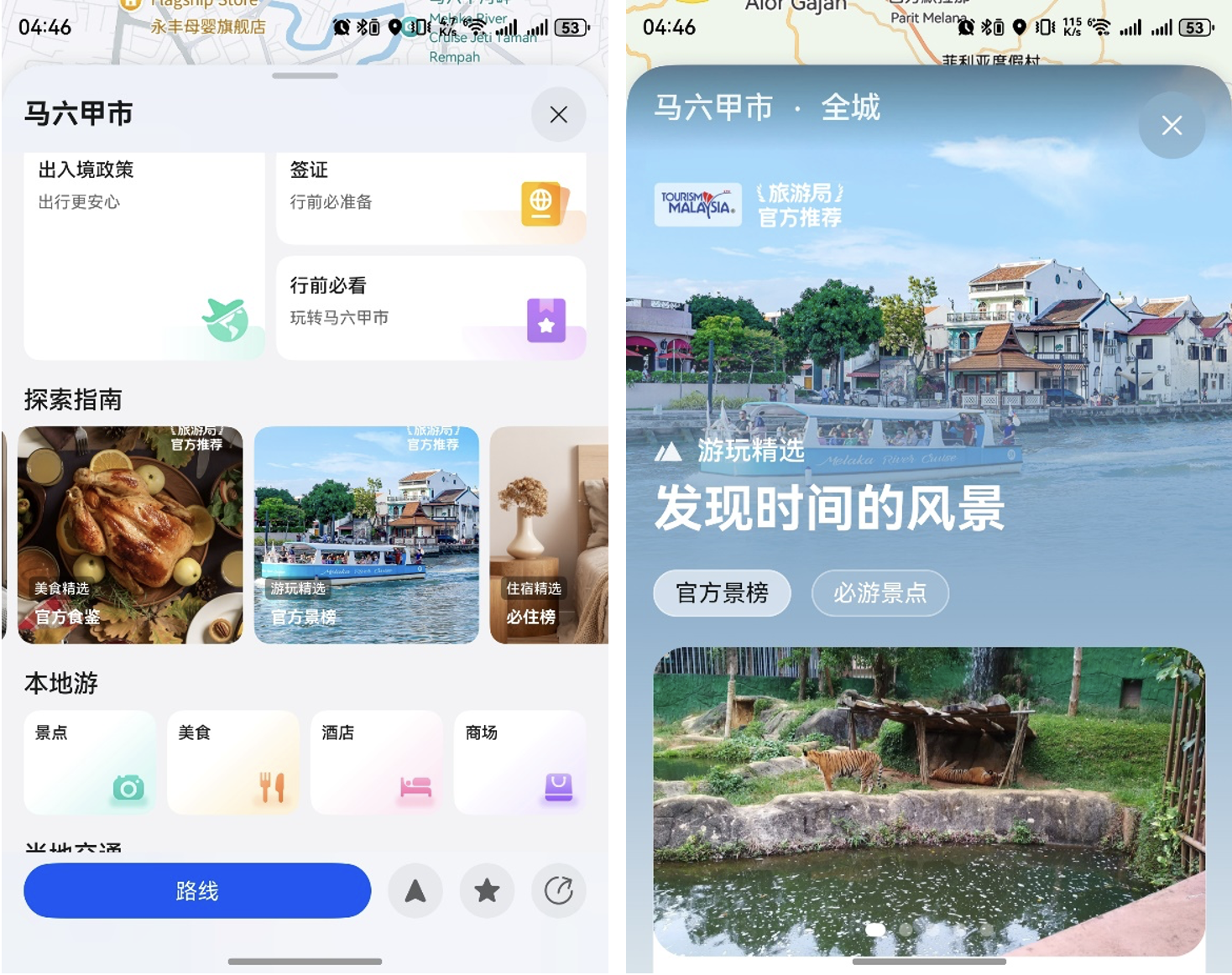Screen dimensions: 1232x975
Task: Select the 官方景榜 chip
Action: [722, 593]
